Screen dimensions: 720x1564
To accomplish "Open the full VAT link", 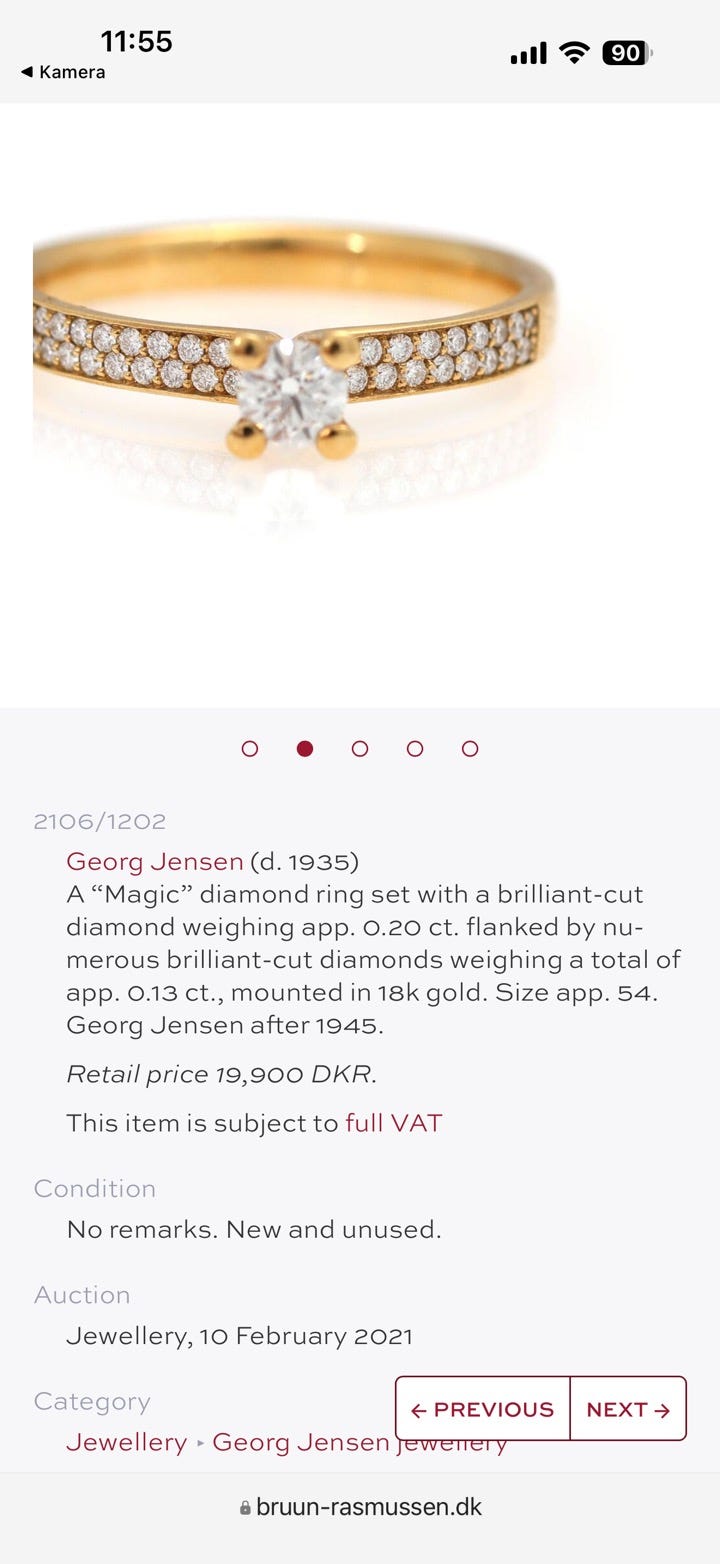I will click(x=393, y=1123).
